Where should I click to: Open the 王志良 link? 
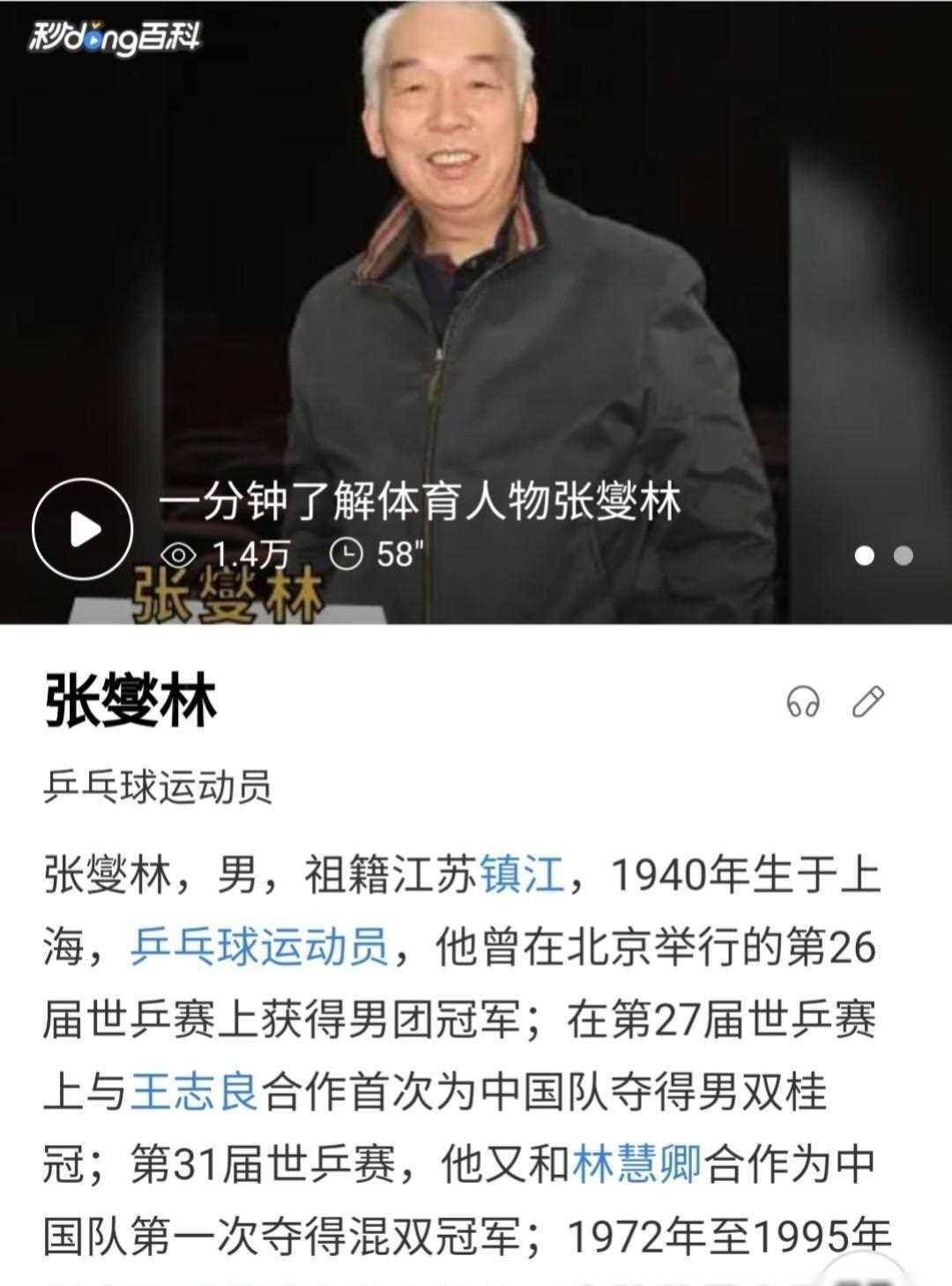(195, 1093)
